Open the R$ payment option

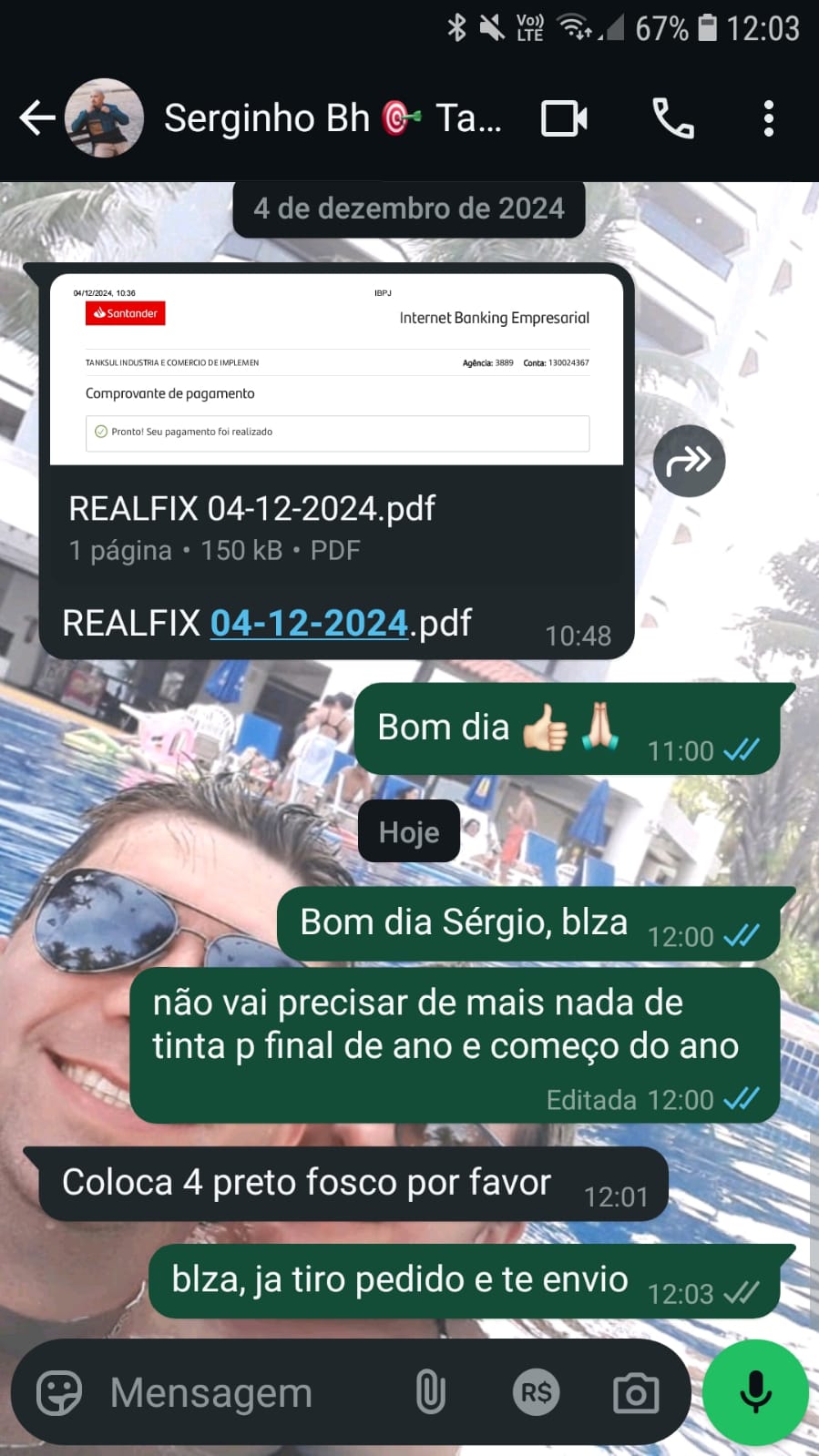point(536,1393)
